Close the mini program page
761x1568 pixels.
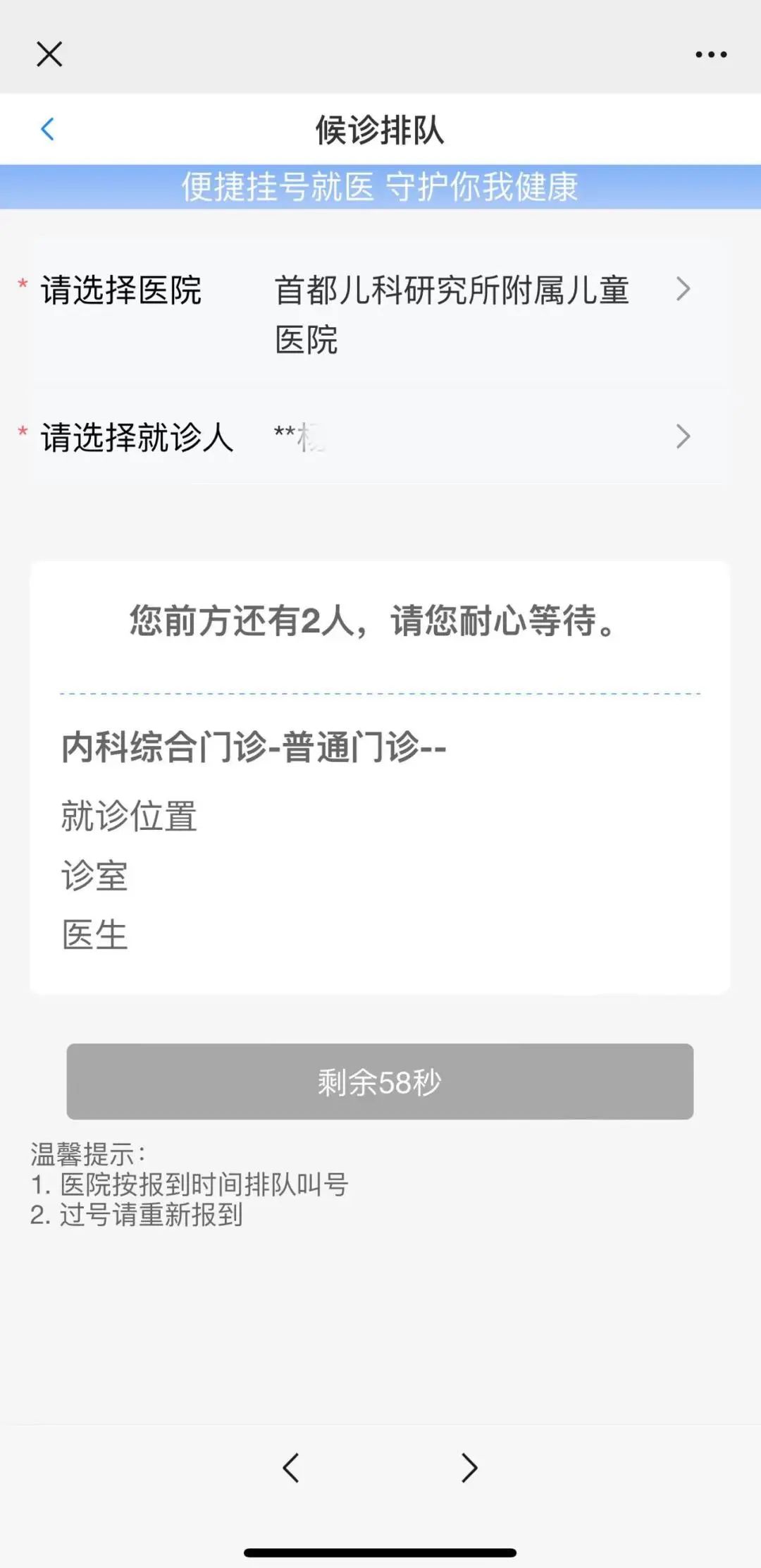pyautogui.click(x=49, y=54)
